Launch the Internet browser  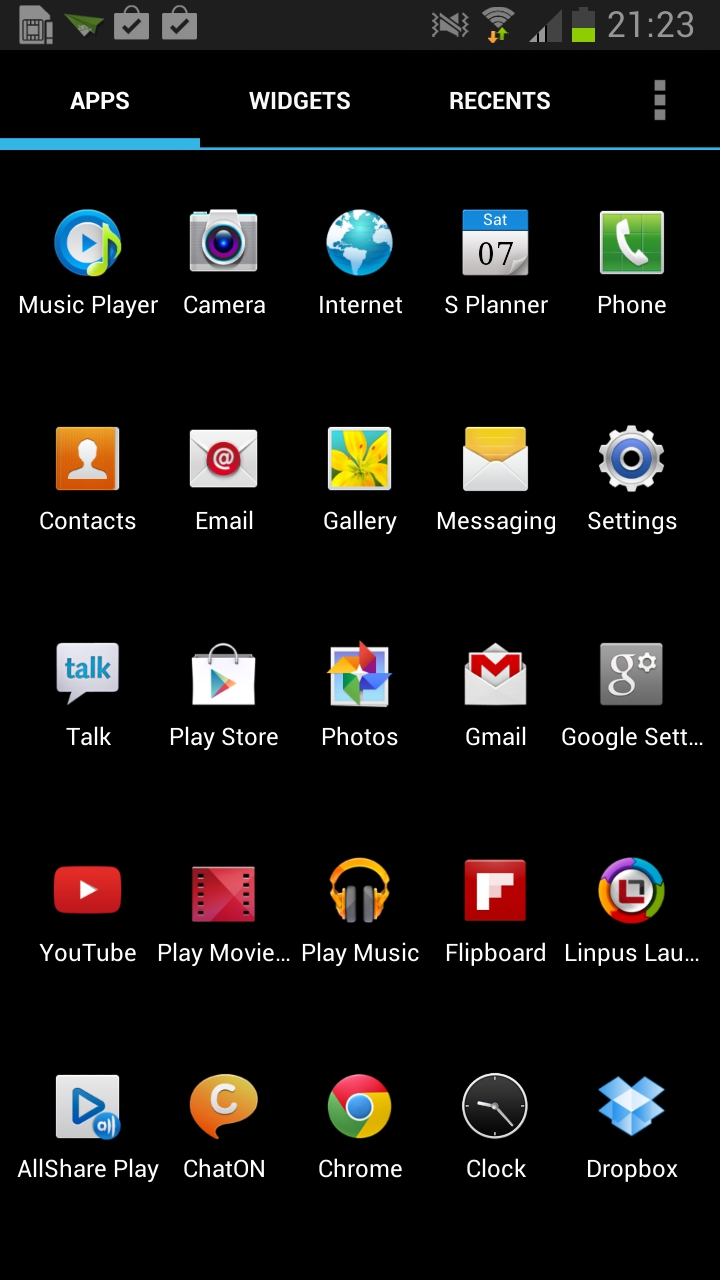tap(360, 264)
